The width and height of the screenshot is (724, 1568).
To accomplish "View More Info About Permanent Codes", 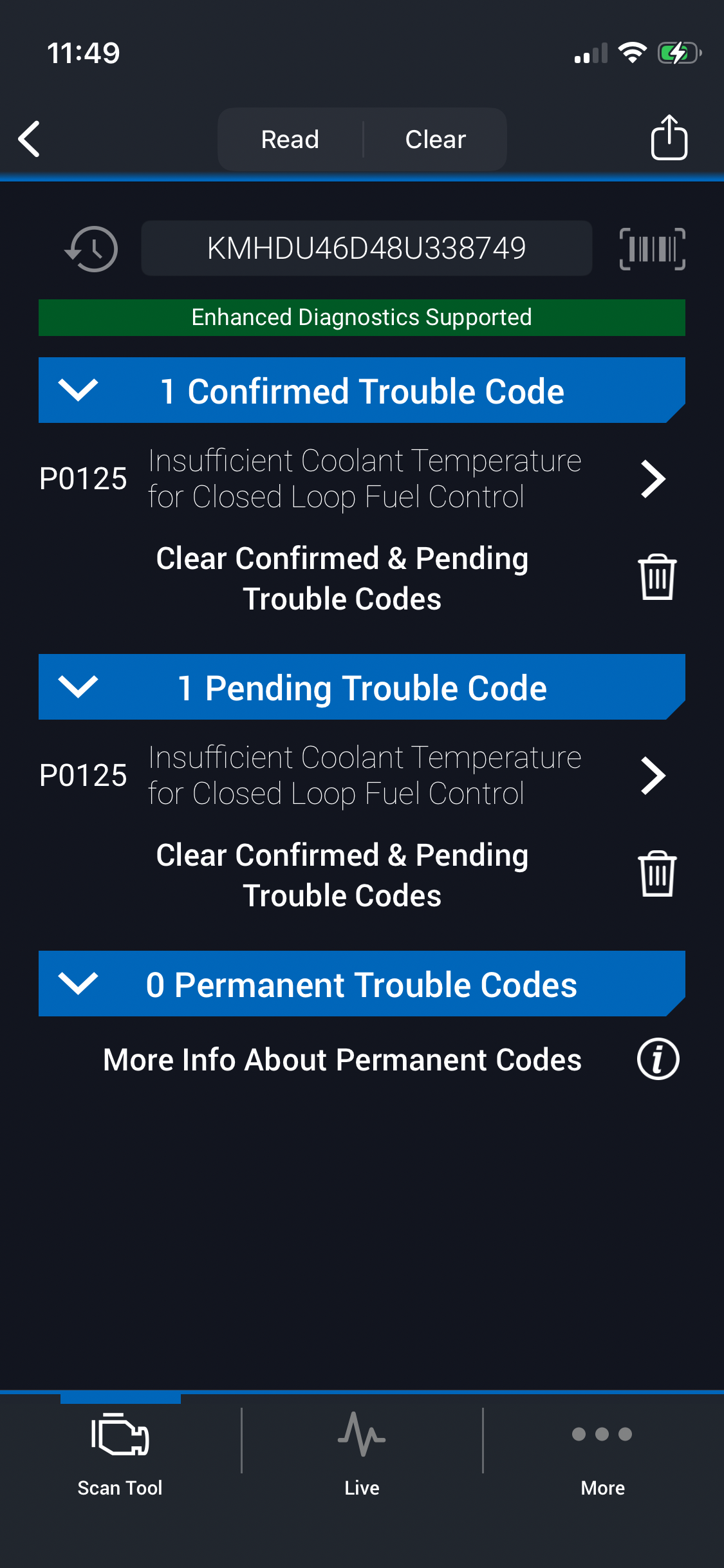I will click(x=658, y=1059).
